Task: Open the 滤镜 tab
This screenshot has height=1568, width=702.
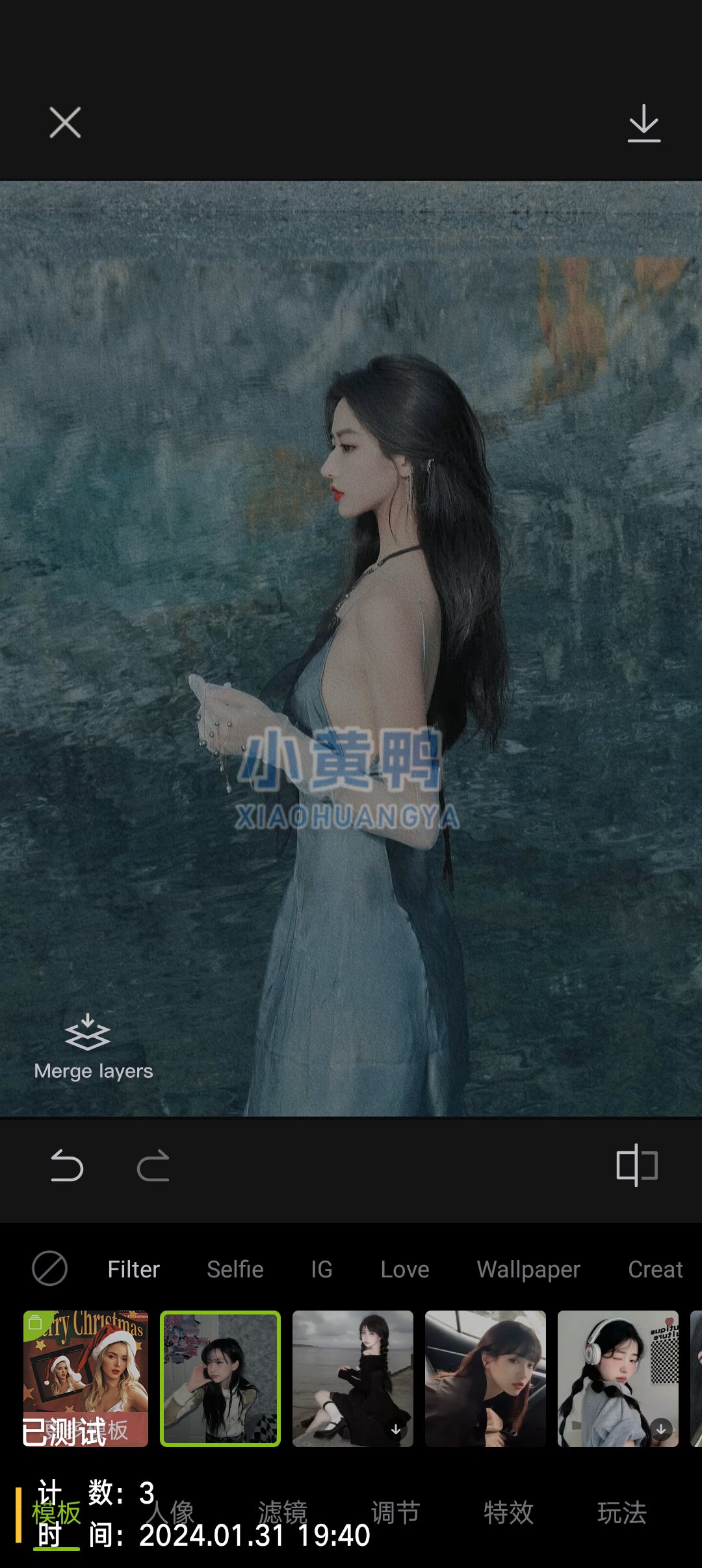Action: pyautogui.click(x=283, y=1513)
